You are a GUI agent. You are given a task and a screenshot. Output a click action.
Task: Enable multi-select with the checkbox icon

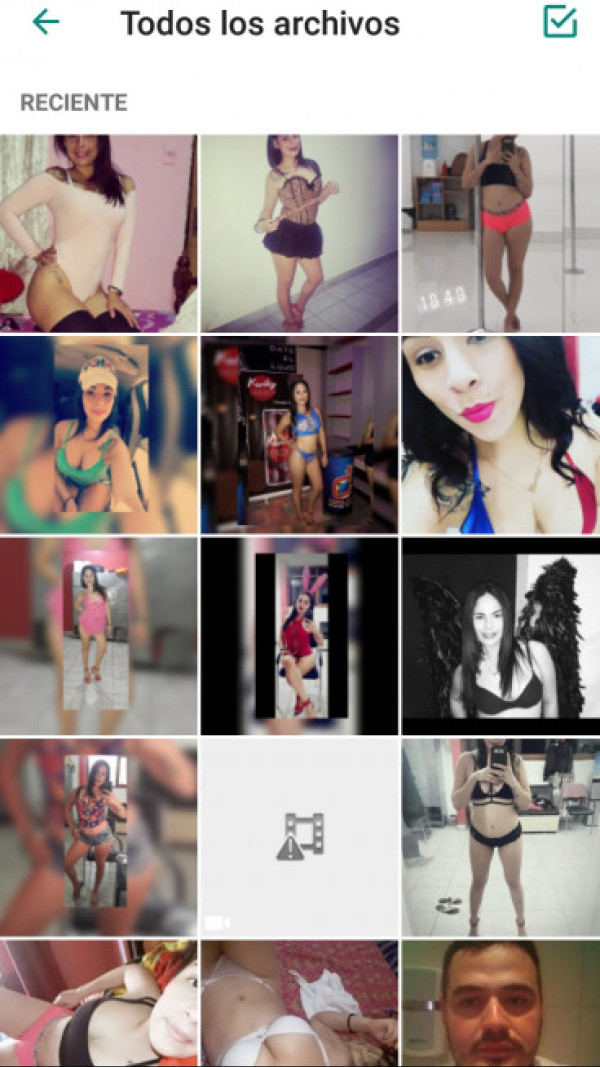point(560,22)
